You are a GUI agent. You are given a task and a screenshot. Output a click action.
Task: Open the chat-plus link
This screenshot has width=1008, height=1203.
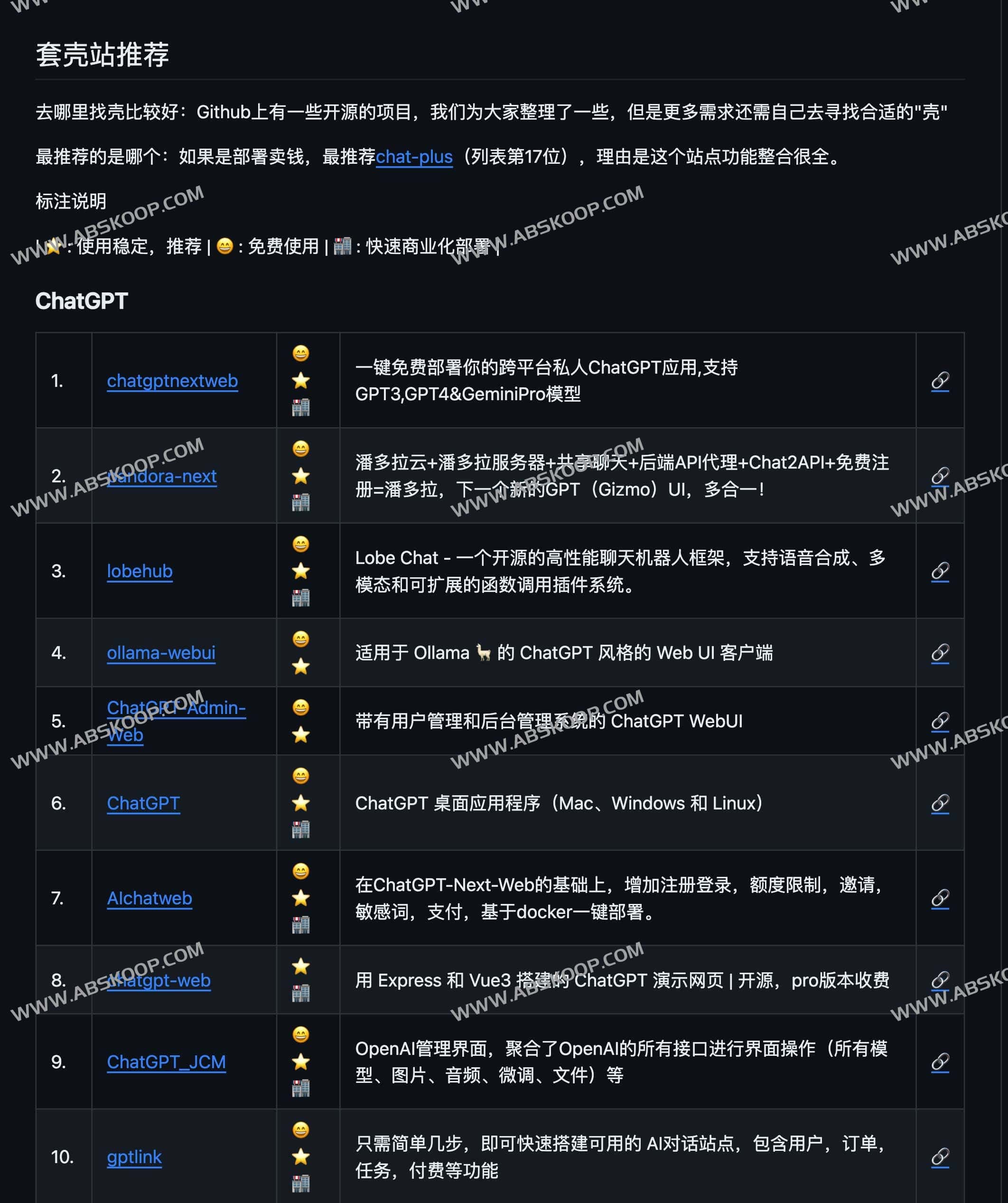[414, 156]
